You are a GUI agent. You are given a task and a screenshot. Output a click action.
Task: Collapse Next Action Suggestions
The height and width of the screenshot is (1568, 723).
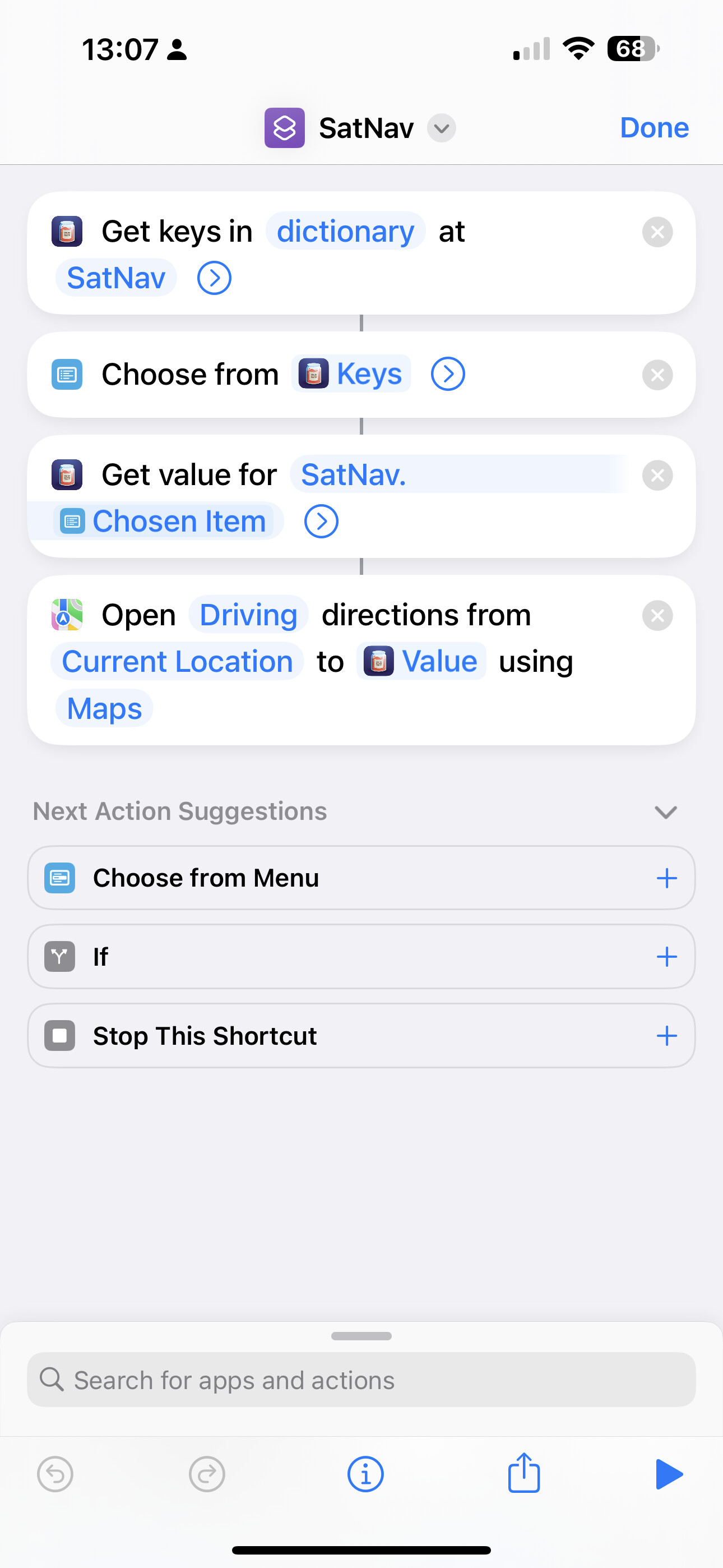665,812
